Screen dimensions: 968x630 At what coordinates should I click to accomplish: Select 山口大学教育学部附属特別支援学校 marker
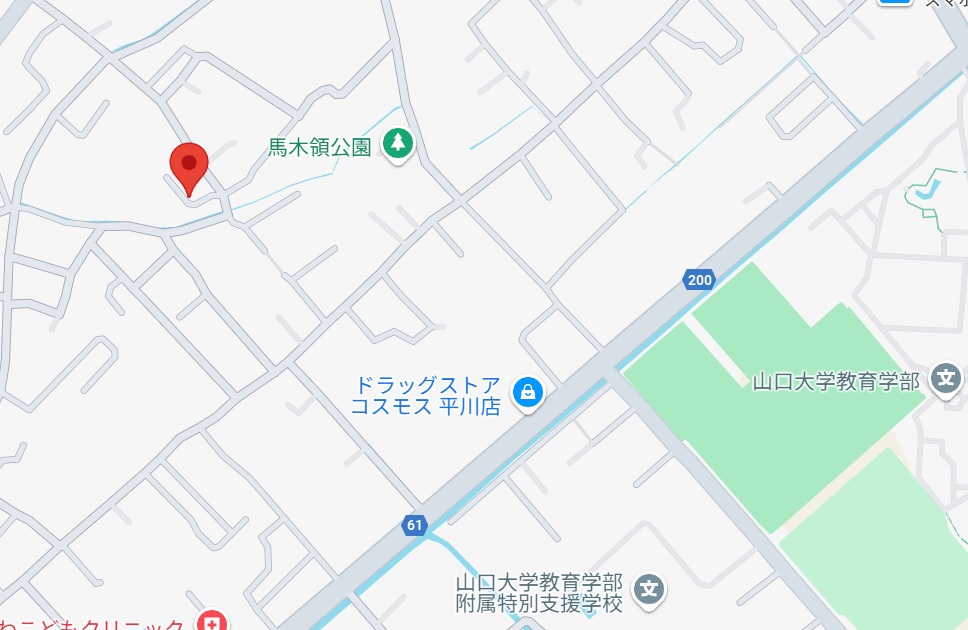(x=650, y=588)
